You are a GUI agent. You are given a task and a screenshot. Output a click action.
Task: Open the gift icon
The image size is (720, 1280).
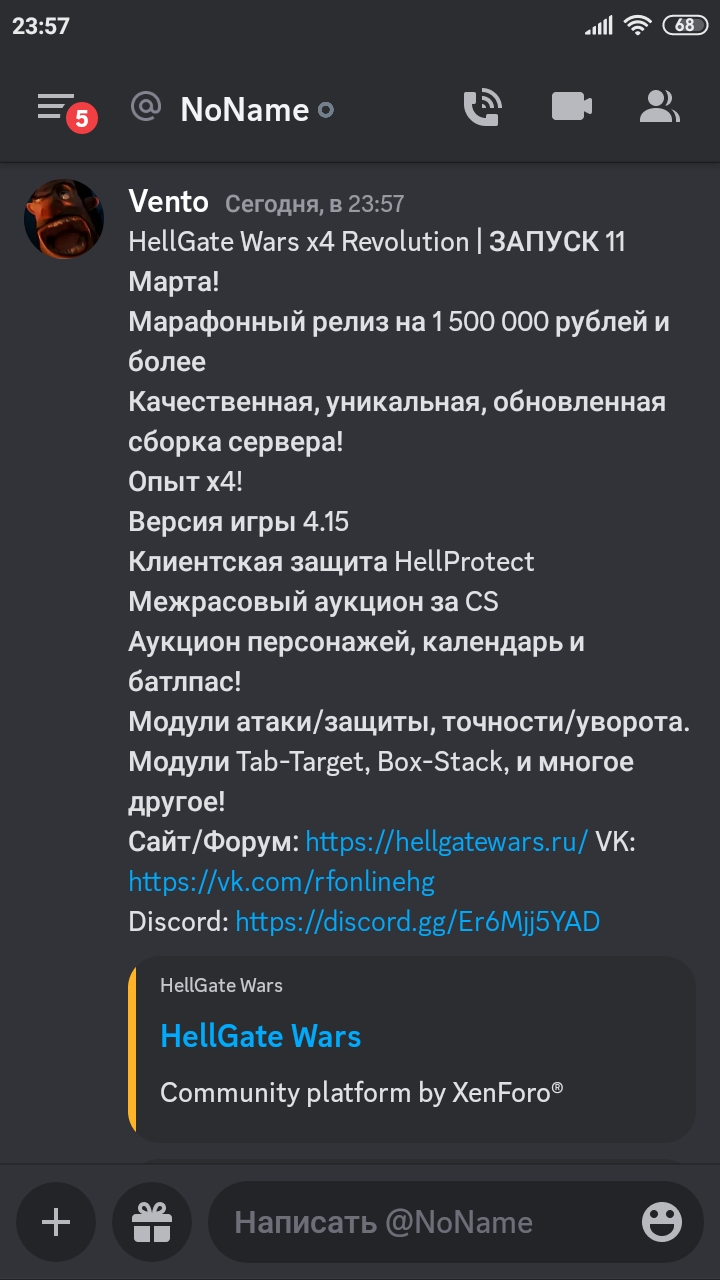coord(152,1222)
